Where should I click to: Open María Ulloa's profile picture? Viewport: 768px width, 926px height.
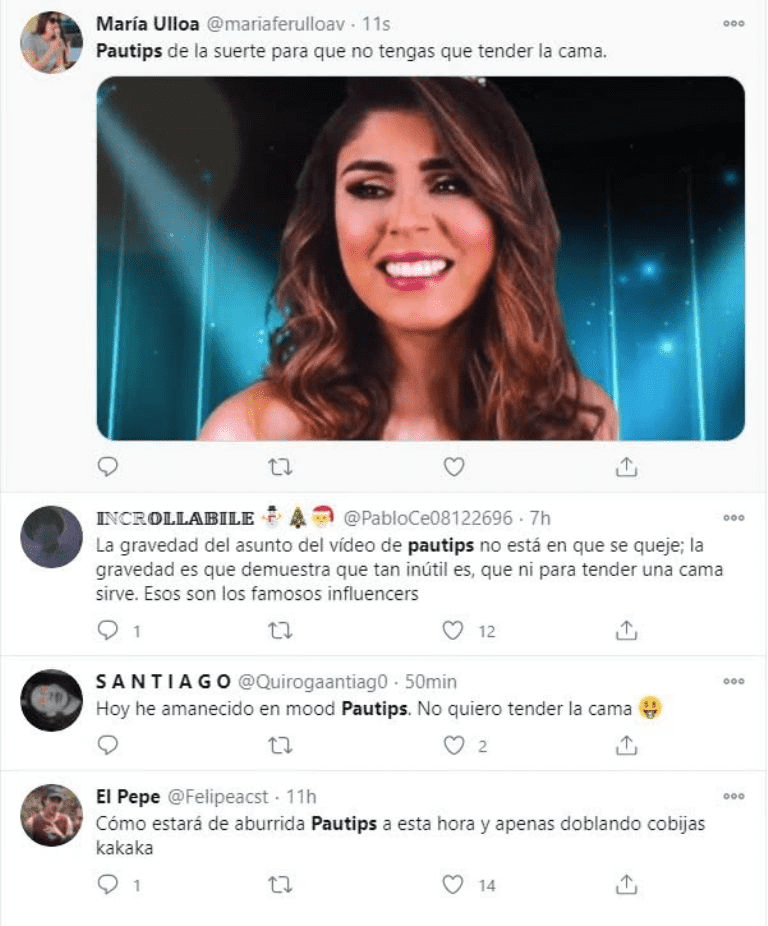point(51,42)
